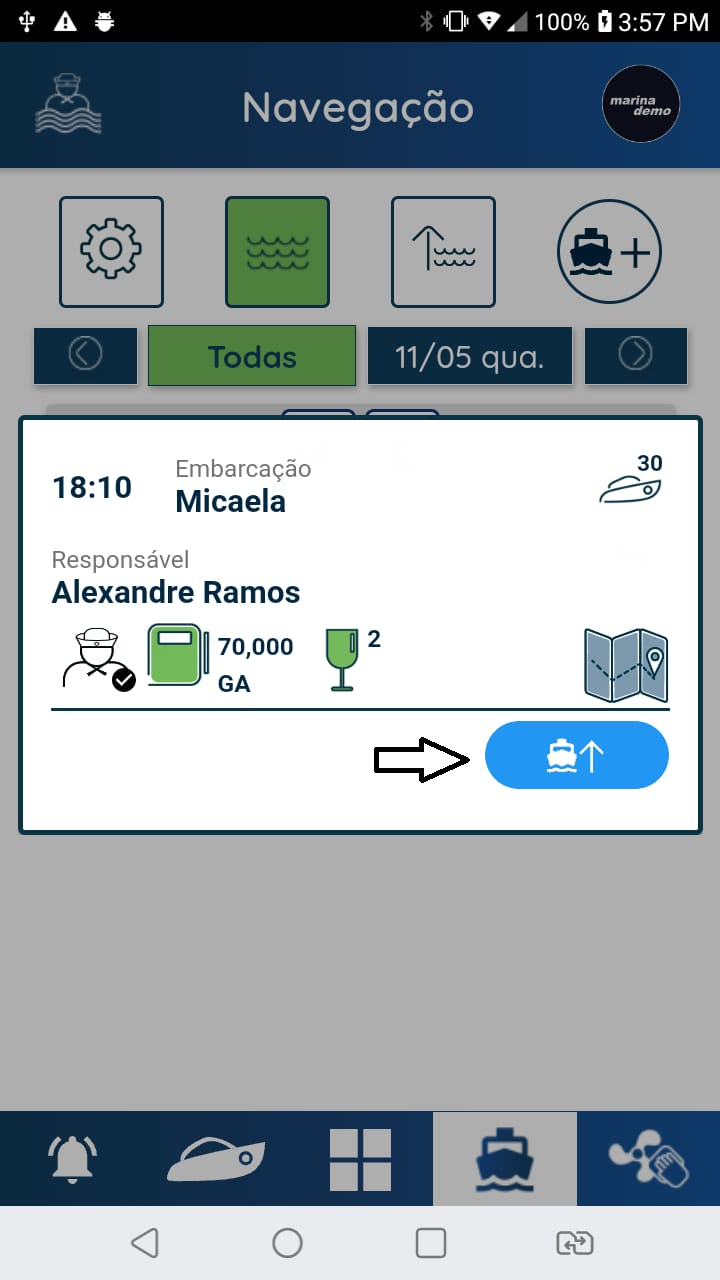Open the settings gear icon
This screenshot has width=720, height=1280.
click(111, 251)
